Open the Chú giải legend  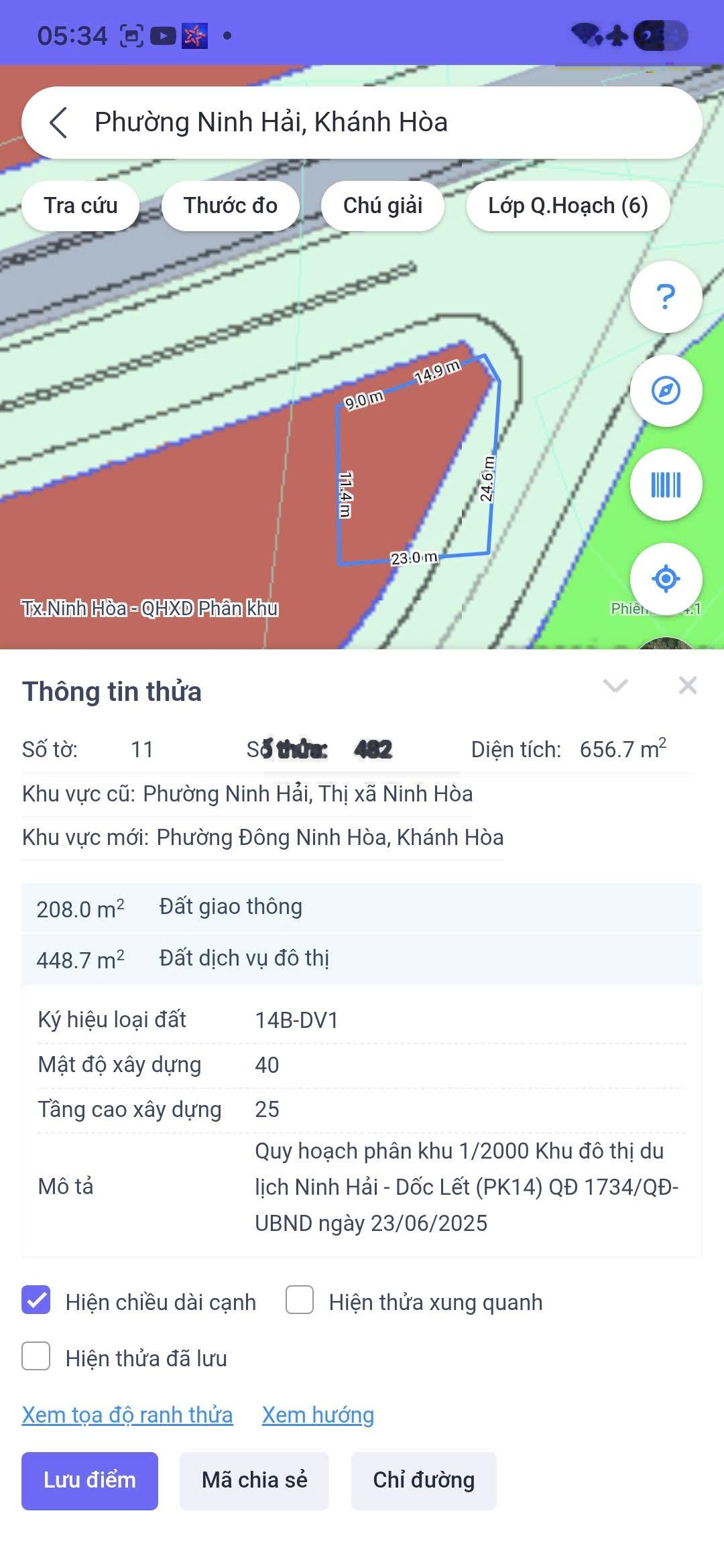pyautogui.click(x=382, y=206)
